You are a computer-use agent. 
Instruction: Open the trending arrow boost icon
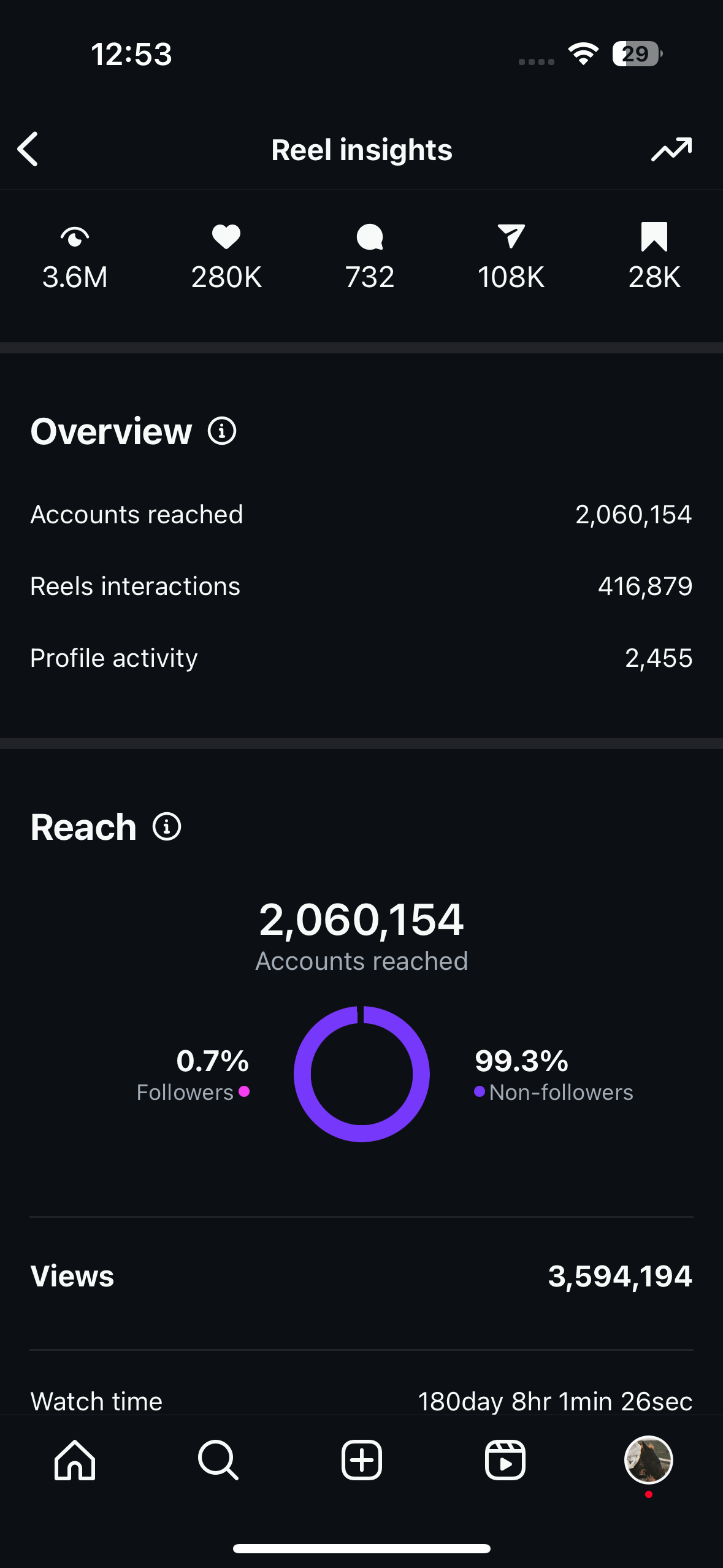(x=671, y=149)
